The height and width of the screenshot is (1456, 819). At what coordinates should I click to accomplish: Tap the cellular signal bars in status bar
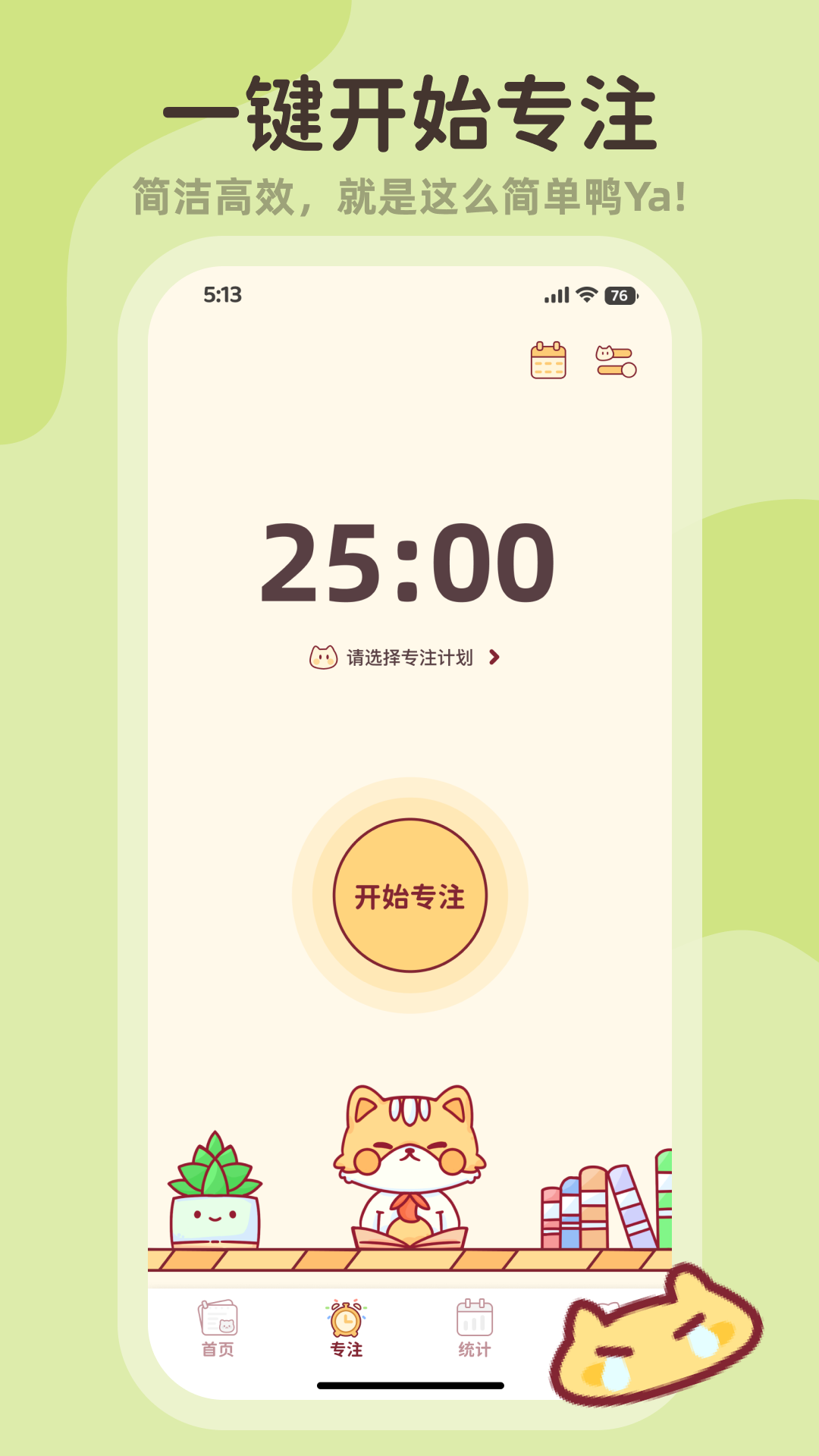point(556,296)
